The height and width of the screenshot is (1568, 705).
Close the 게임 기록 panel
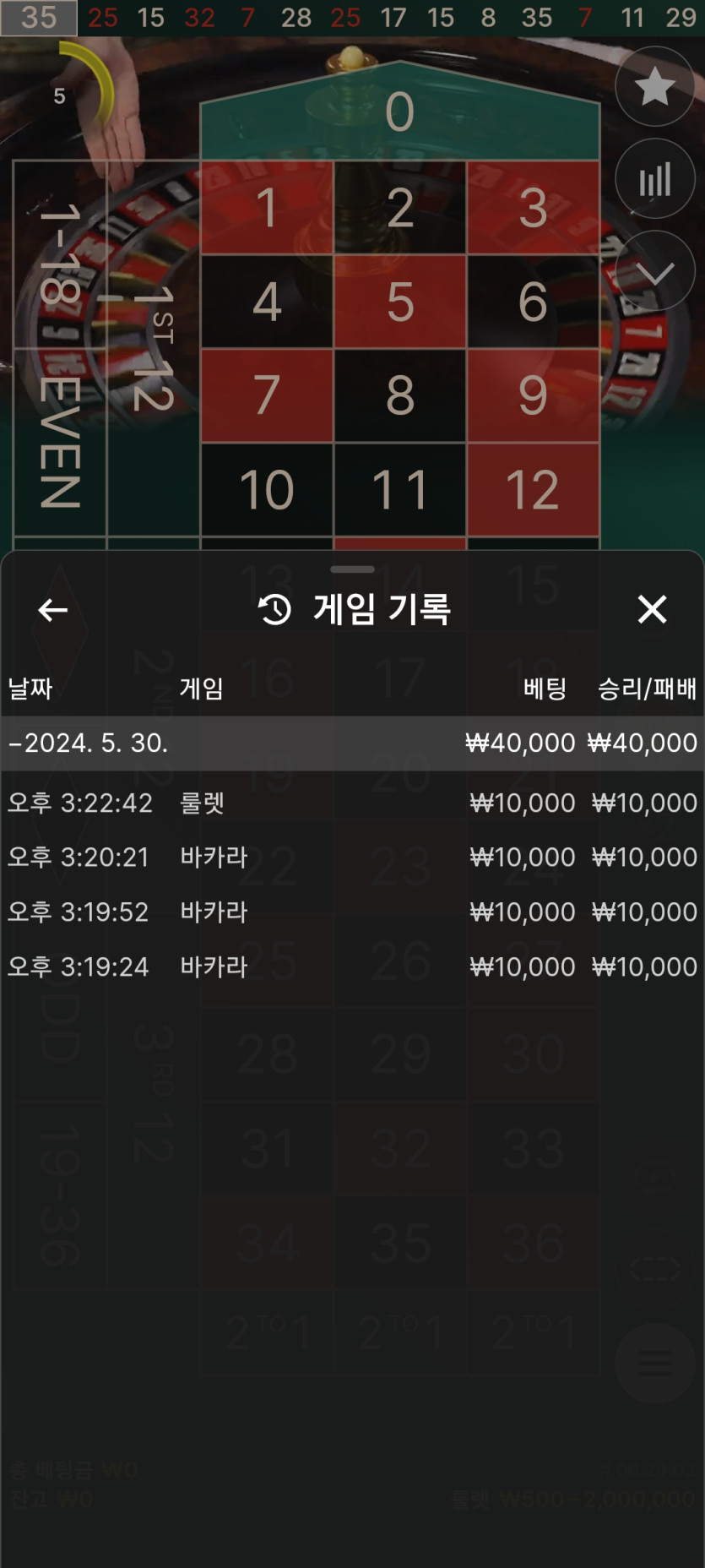(x=652, y=609)
